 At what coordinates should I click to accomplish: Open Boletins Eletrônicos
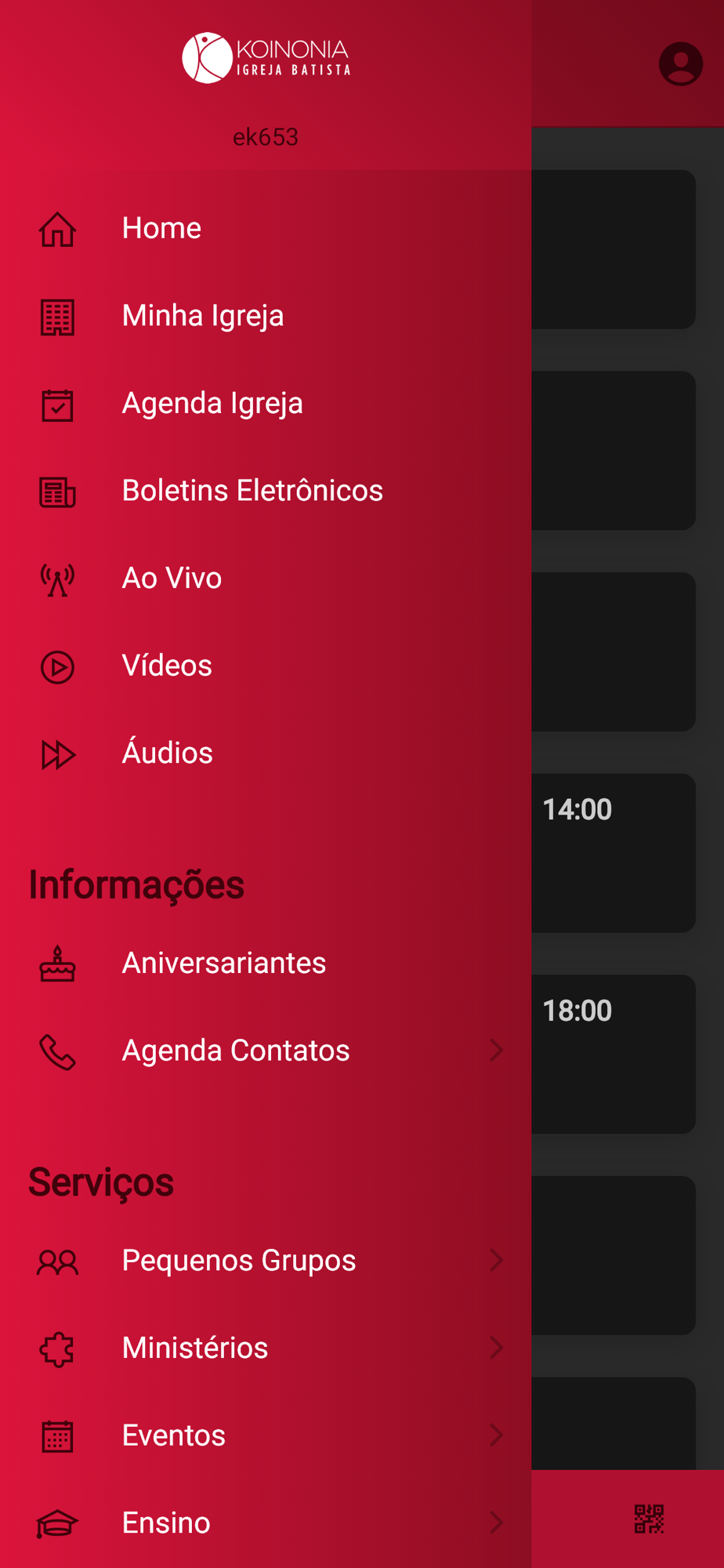[266, 491]
